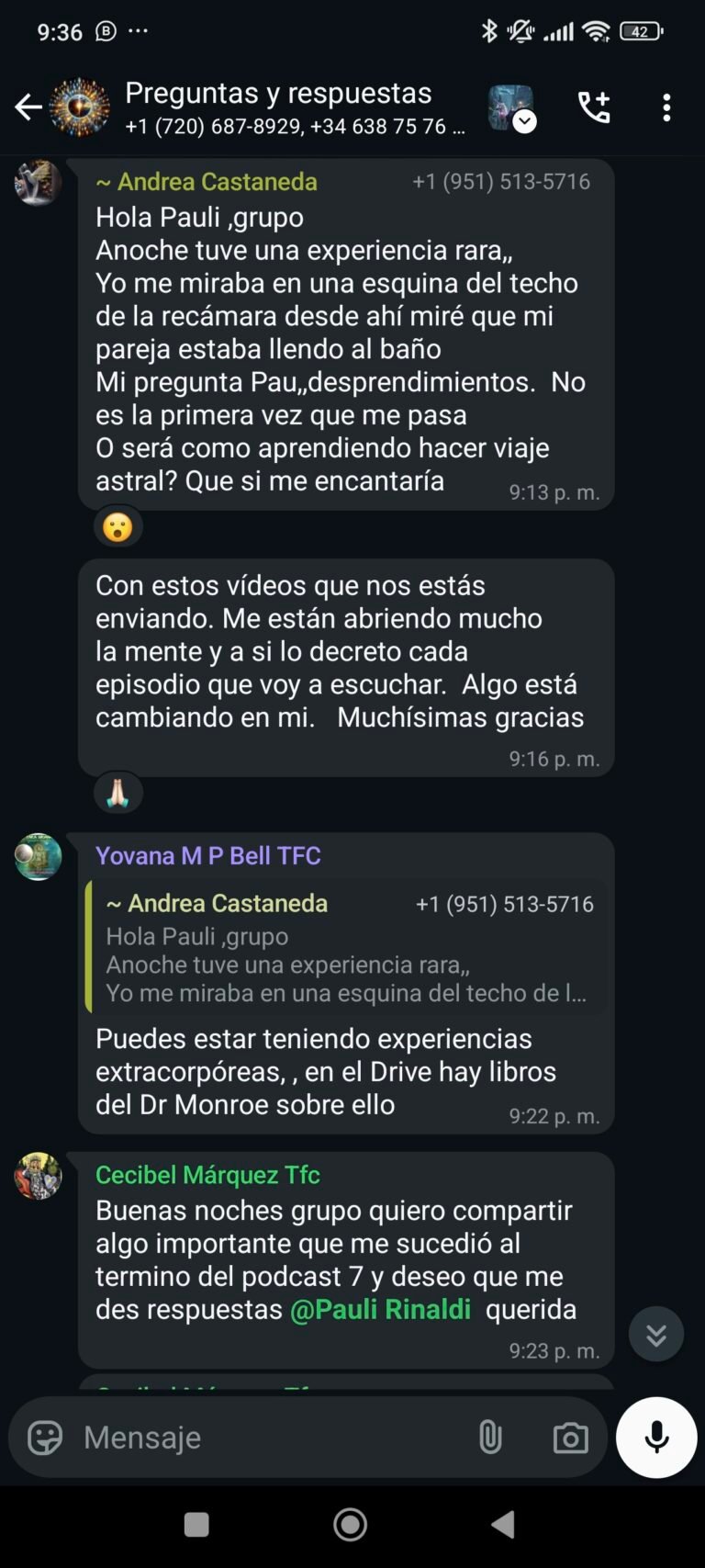Open the camera from the message bar
Viewport: 705px width, 1568px height.
(x=569, y=1438)
